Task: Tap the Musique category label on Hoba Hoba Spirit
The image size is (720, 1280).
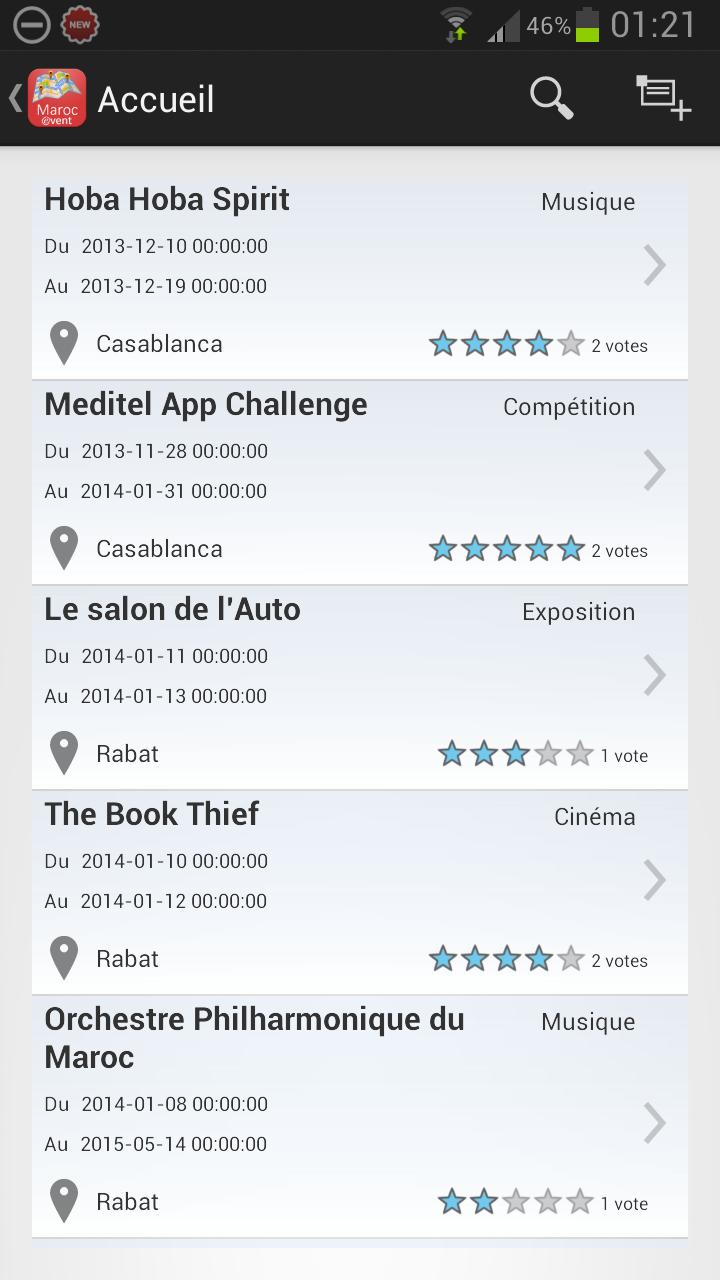Action: point(587,201)
